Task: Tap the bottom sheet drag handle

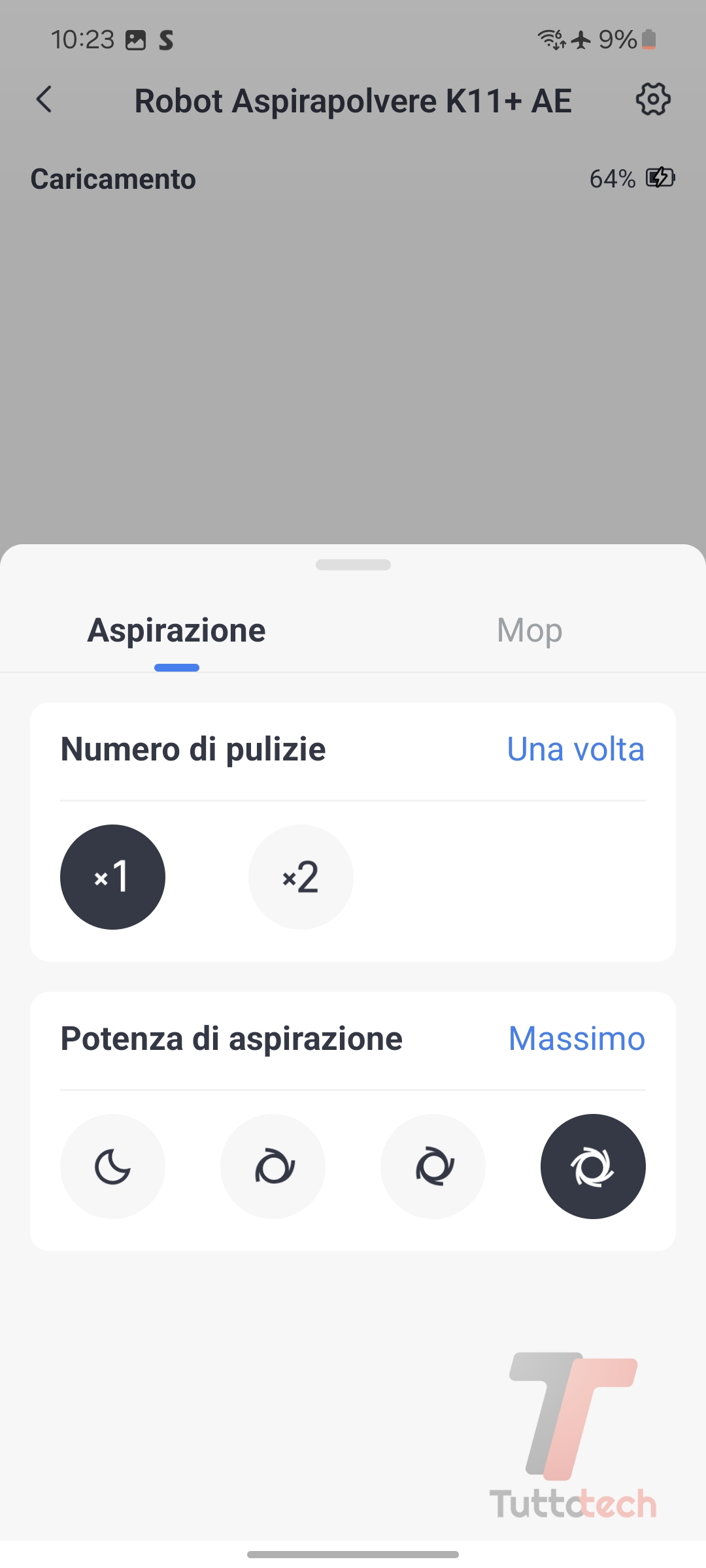Action: click(353, 565)
